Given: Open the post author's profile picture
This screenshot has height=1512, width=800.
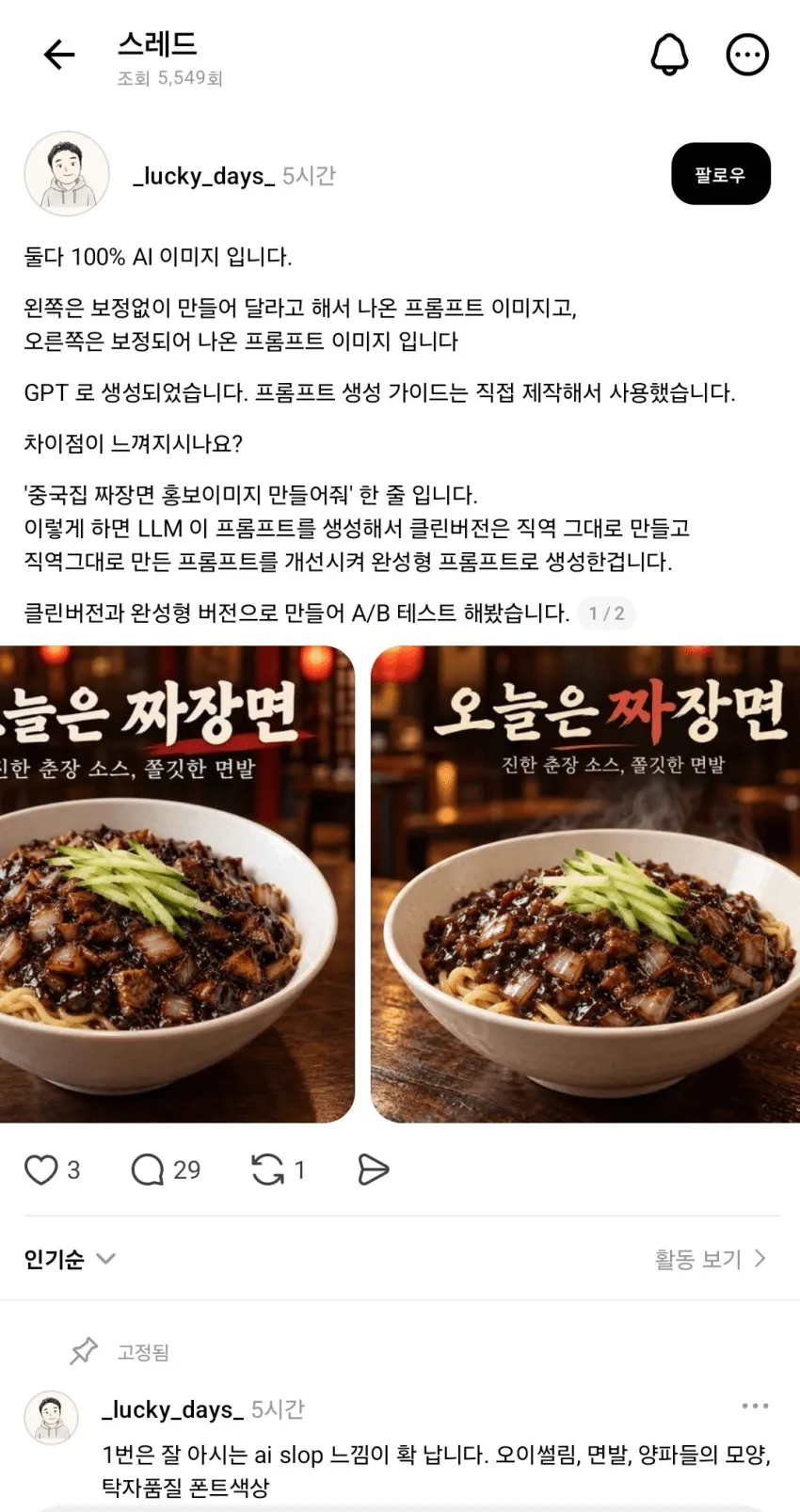Looking at the screenshot, I should [x=66, y=174].
